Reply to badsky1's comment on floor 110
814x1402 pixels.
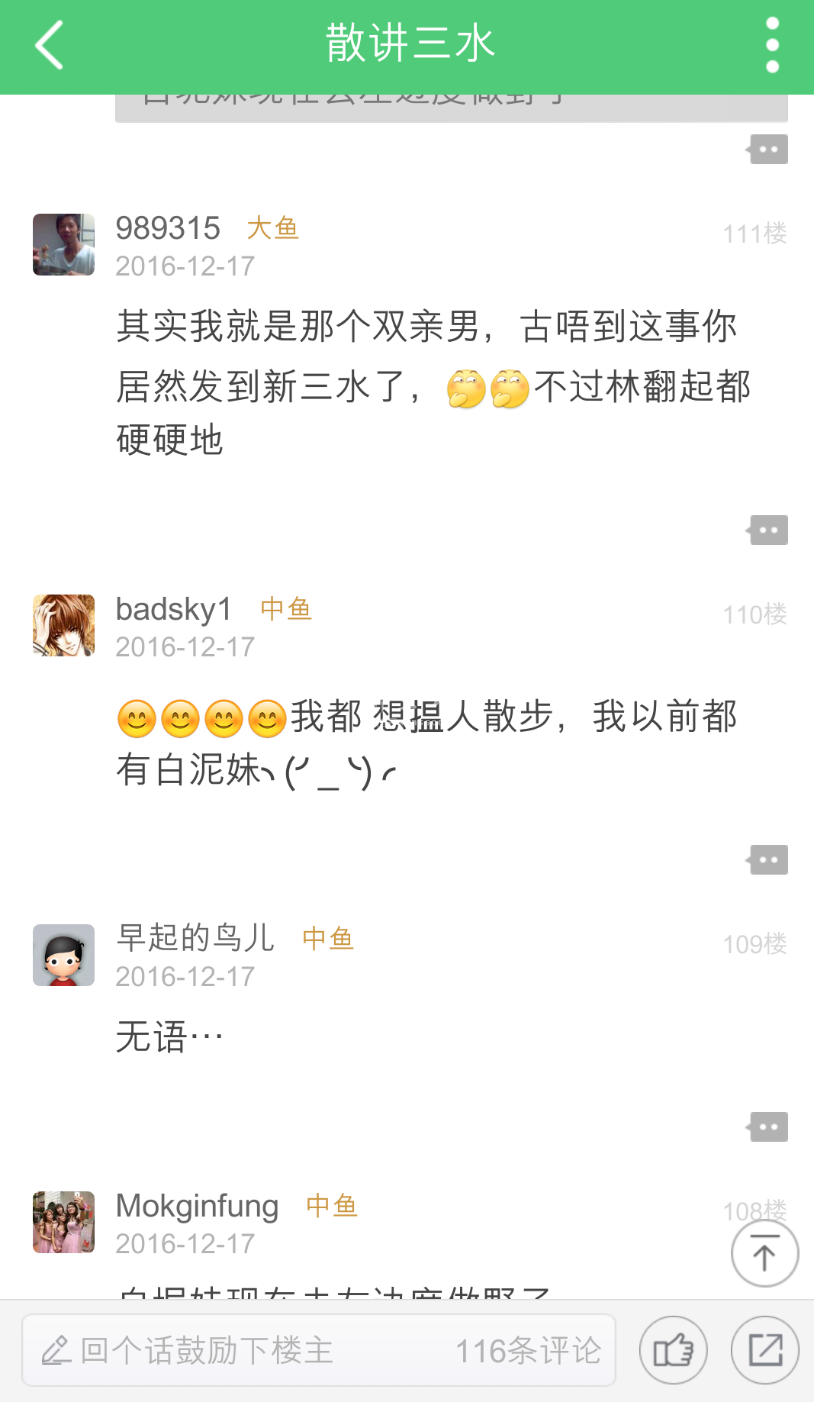tap(767, 860)
